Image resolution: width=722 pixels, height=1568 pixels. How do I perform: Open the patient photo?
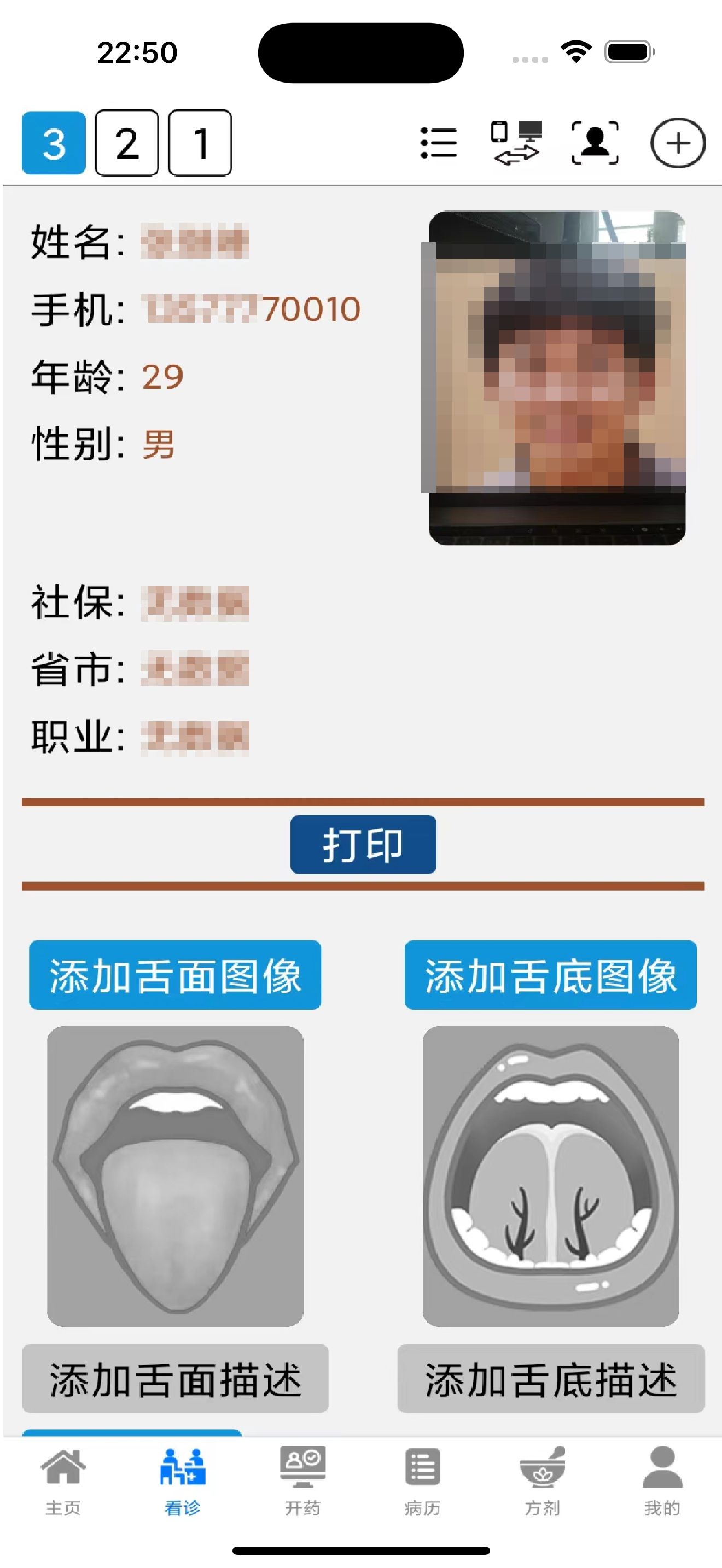coord(556,377)
